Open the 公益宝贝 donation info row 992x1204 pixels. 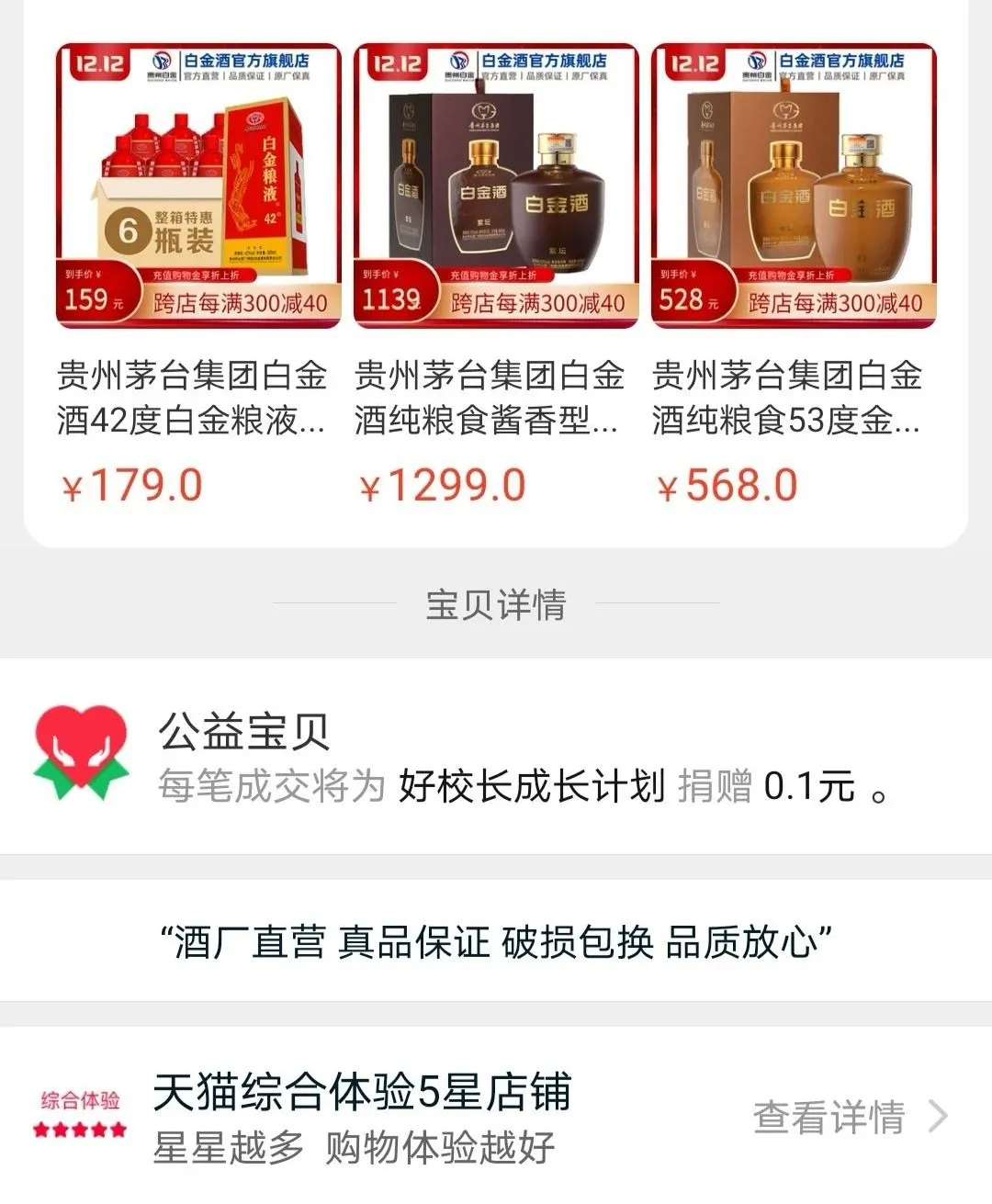496,757
